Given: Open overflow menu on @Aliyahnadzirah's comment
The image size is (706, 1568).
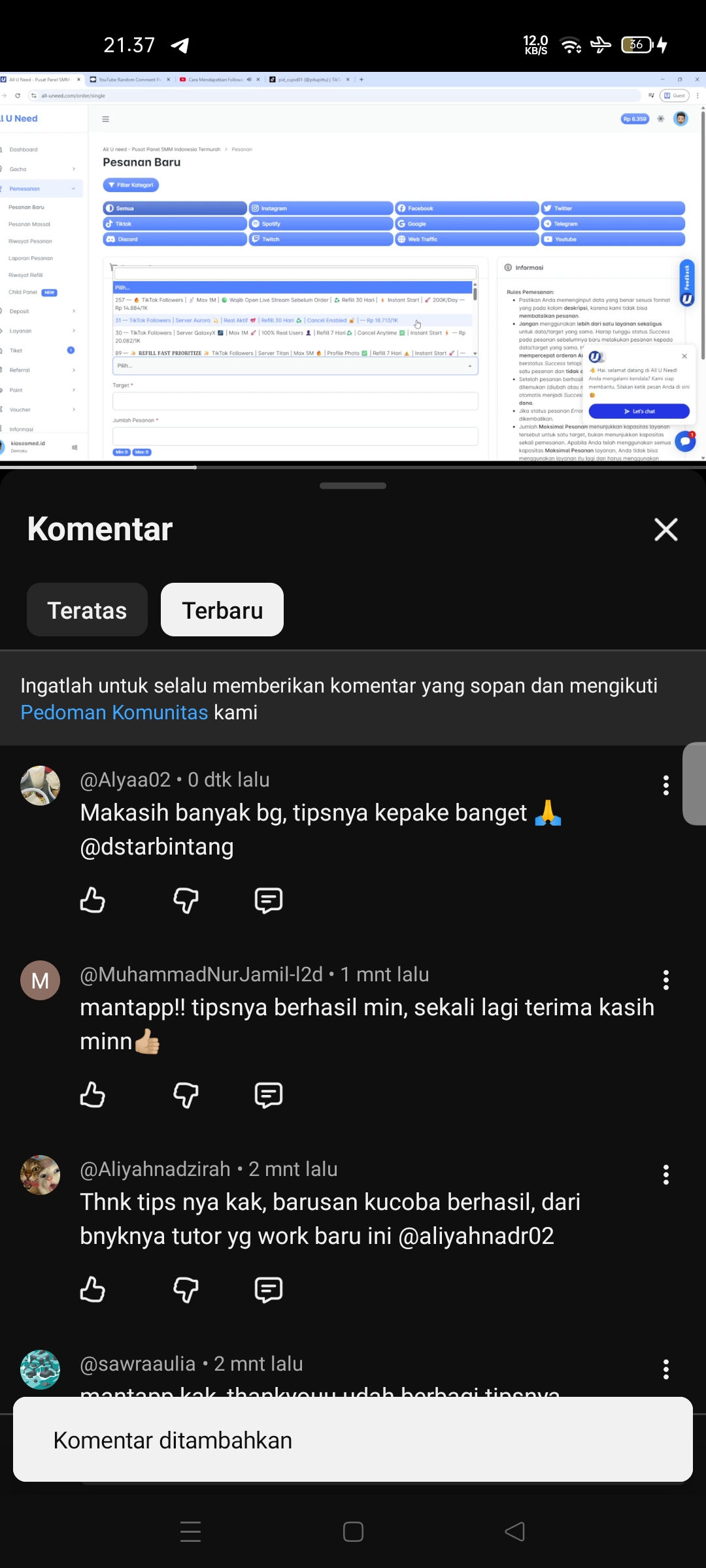Looking at the screenshot, I should (665, 1175).
